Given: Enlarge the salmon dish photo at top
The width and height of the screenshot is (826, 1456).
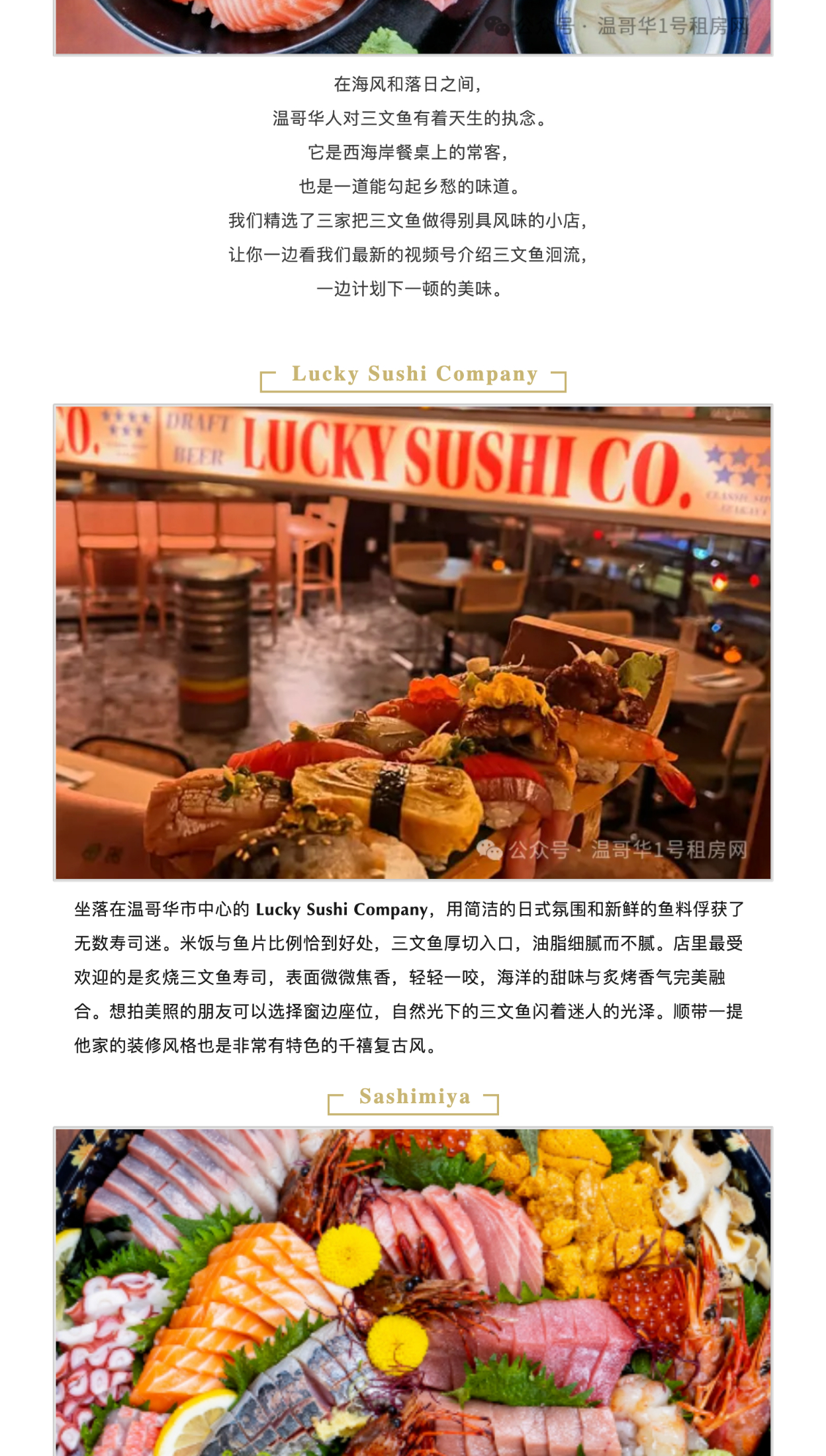Looking at the screenshot, I should pyautogui.click(x=413, y=26).
